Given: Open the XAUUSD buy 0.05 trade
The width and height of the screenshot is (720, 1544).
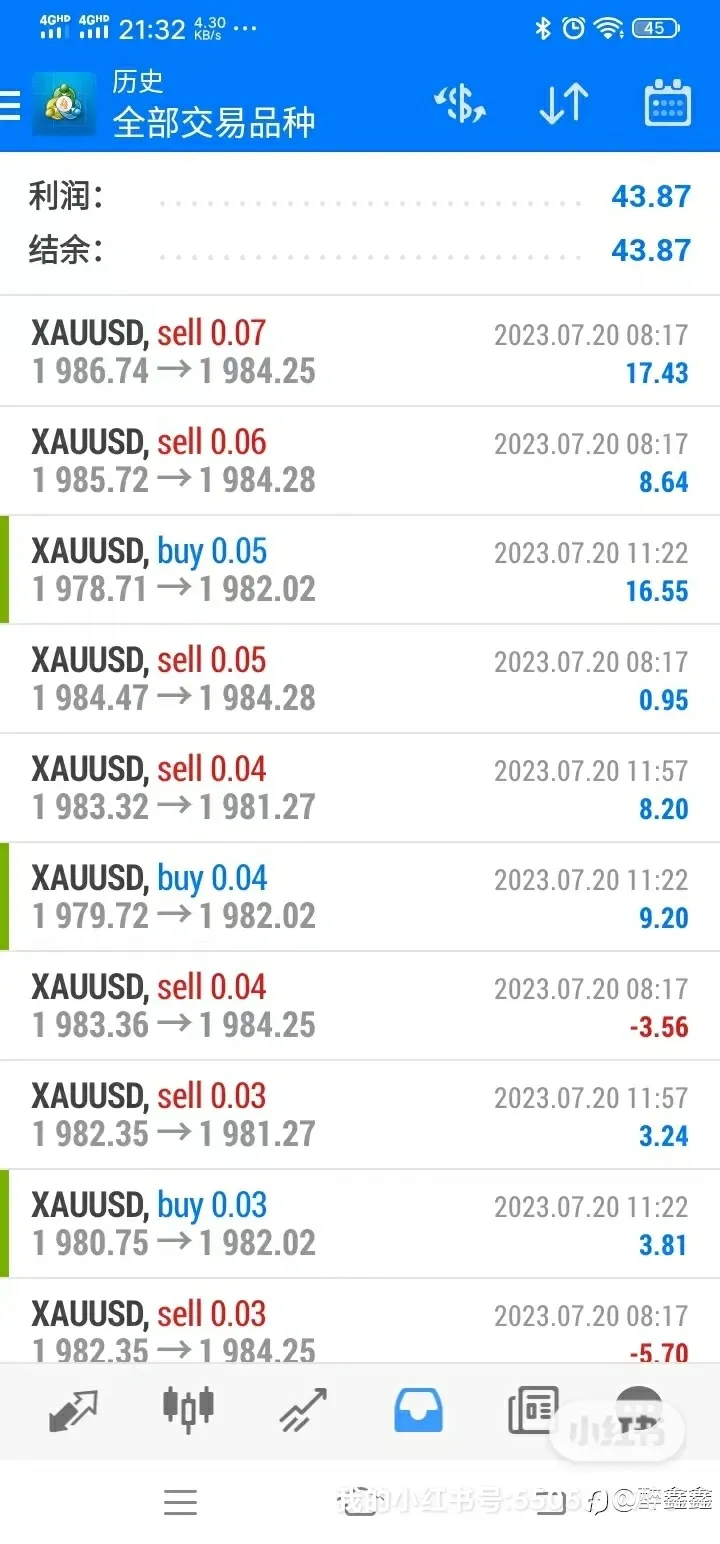Looking at the screenshot, I should click(x=360, y=570).
